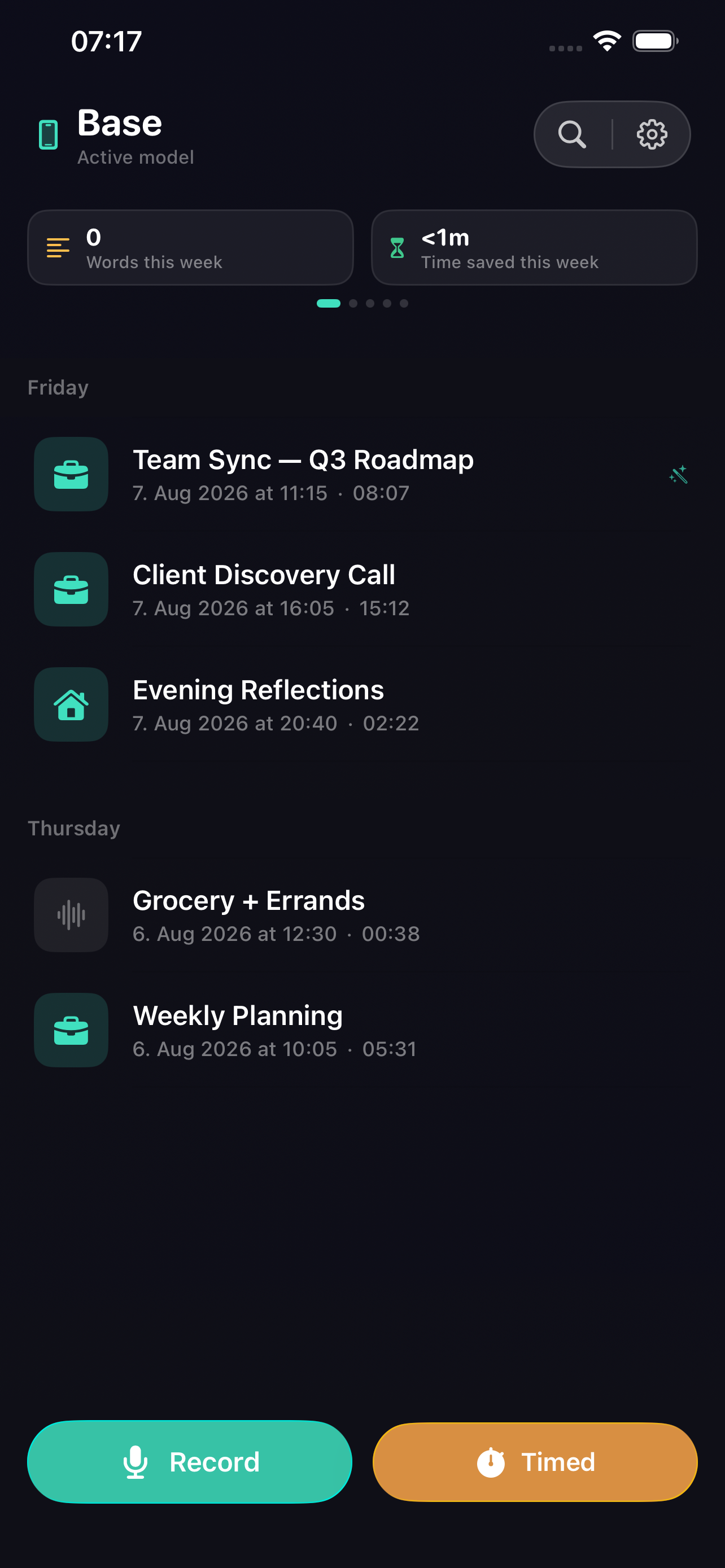
Task: Open the Time saved this week card
Action: pyautogui.click(x=534, y=248)
